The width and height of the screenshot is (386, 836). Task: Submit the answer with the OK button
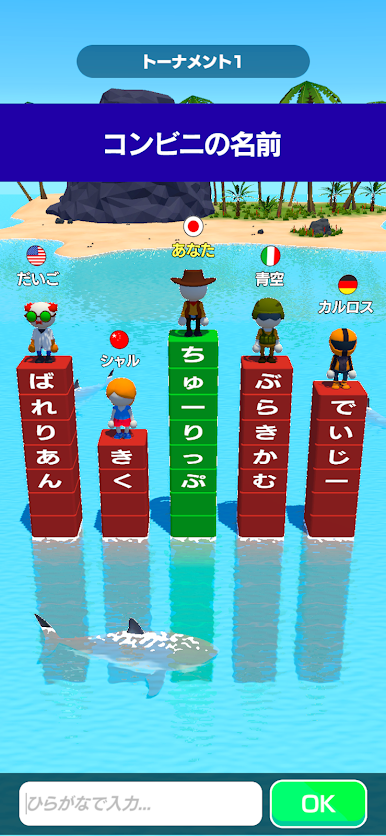[319, 803]
